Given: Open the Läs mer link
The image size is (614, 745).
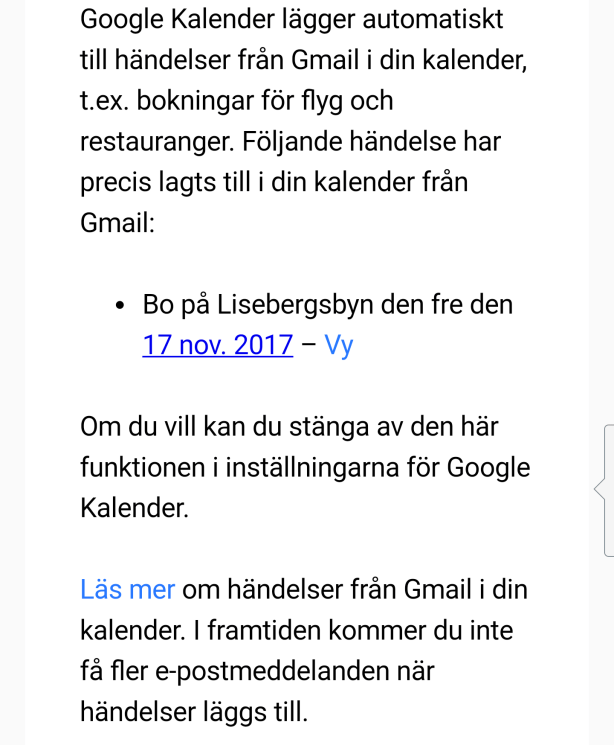Looking at the screenshot, I should [x=128, y=589].
